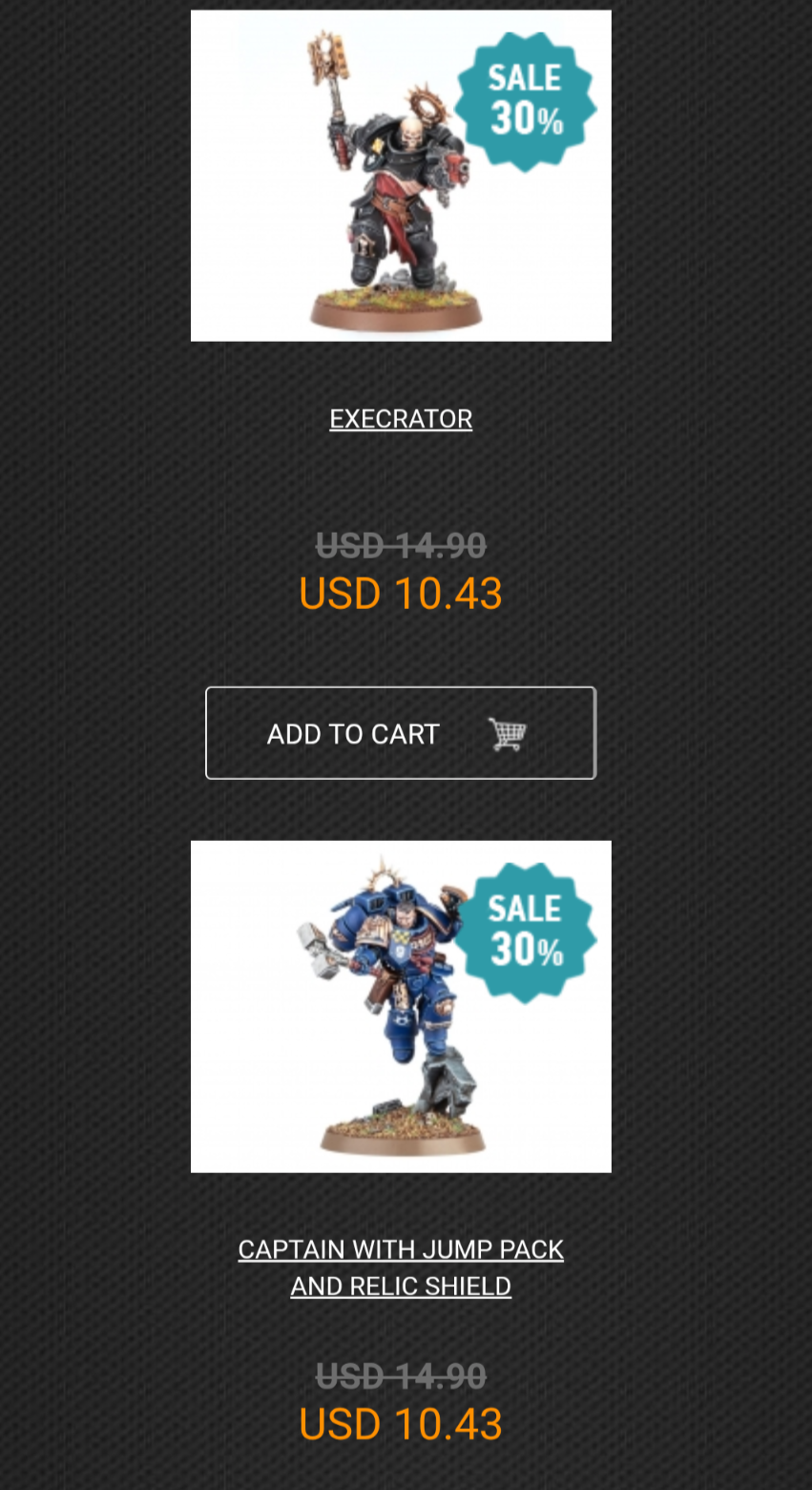Add the Execrator to cart

coord(401,733)
